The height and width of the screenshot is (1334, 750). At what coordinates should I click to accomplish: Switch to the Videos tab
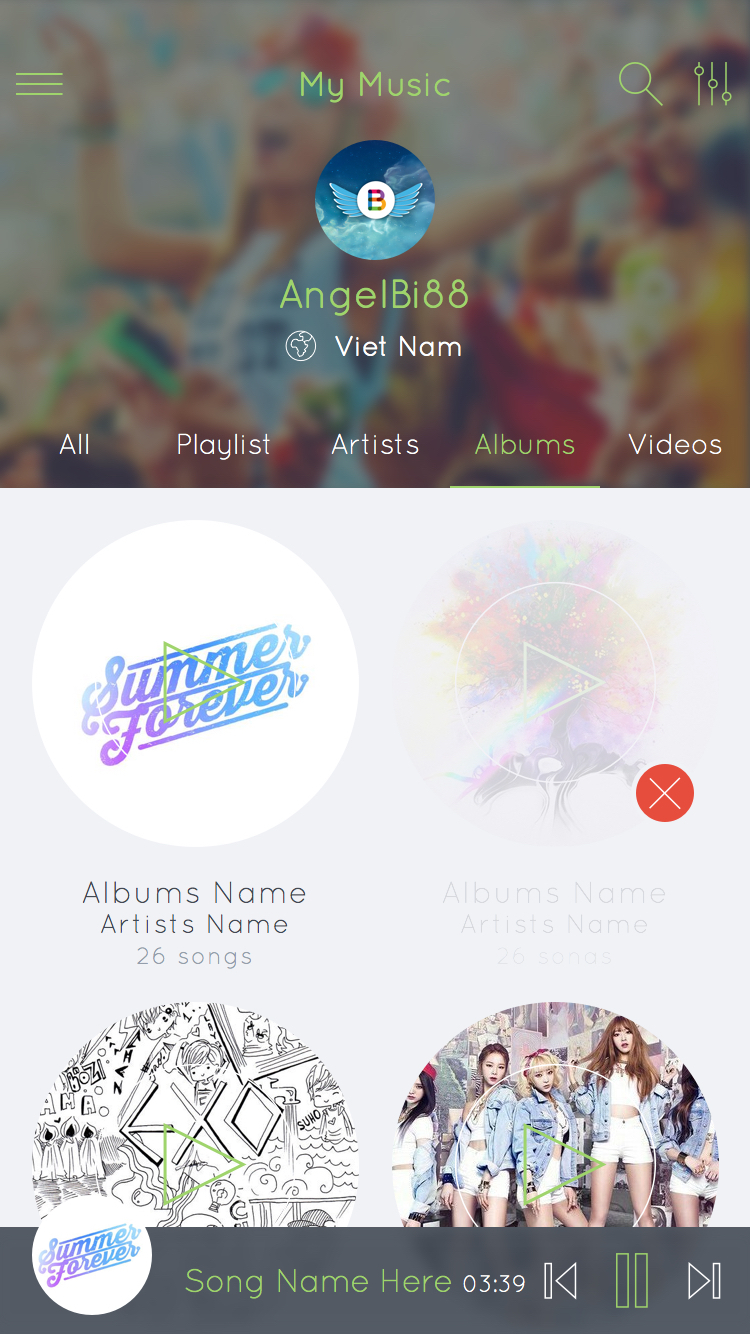675,445
